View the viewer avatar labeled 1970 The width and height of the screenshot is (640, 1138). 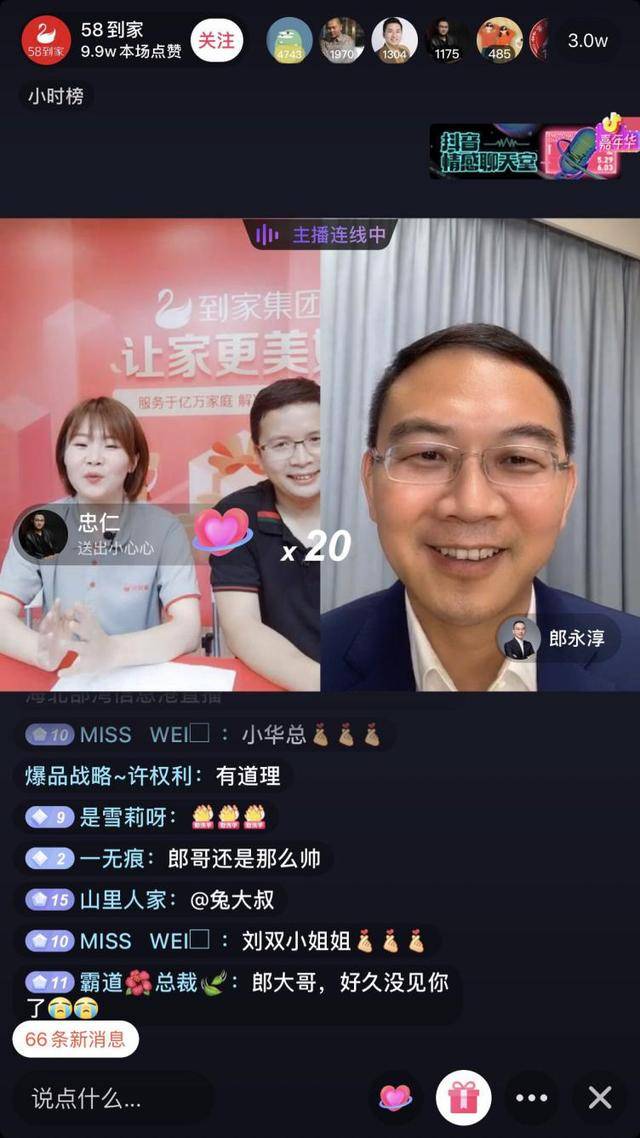[341, 40]
